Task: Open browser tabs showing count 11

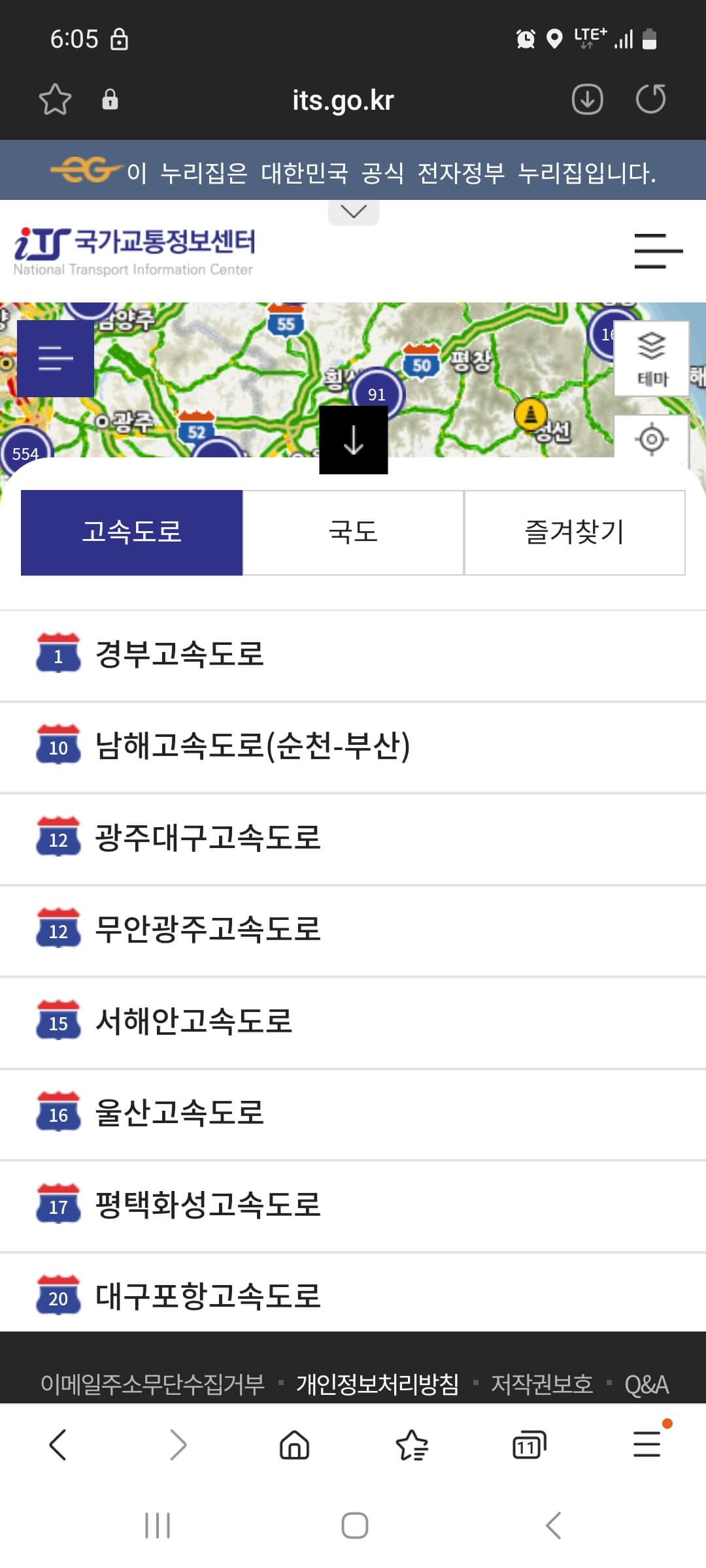Action: [528, 1445]
